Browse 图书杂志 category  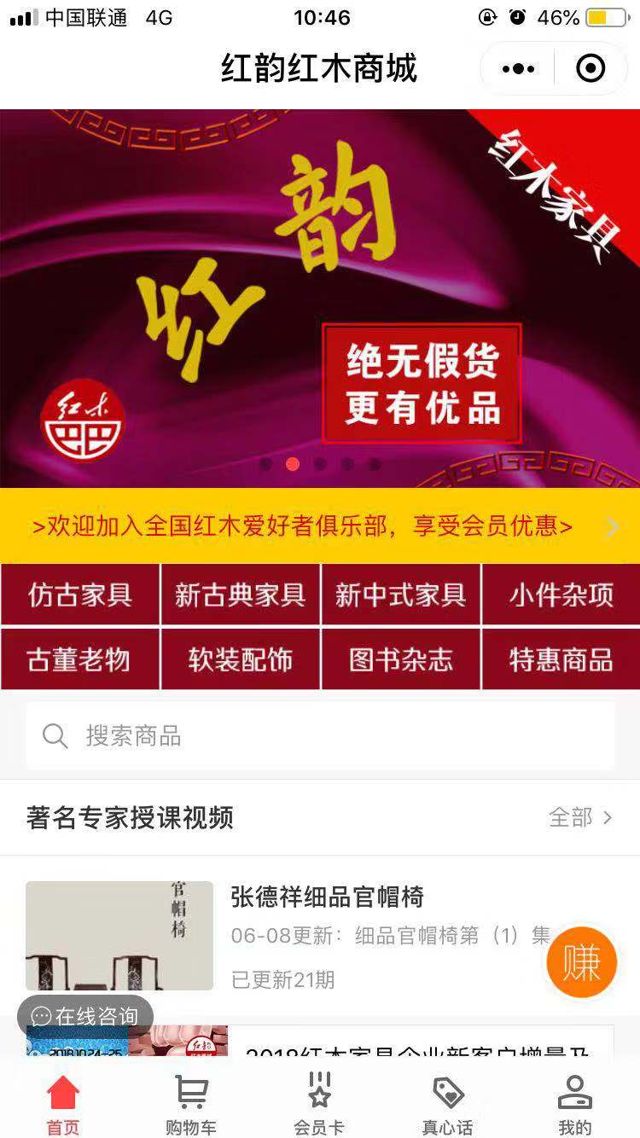pyautogui.click(x=400, y=660)
